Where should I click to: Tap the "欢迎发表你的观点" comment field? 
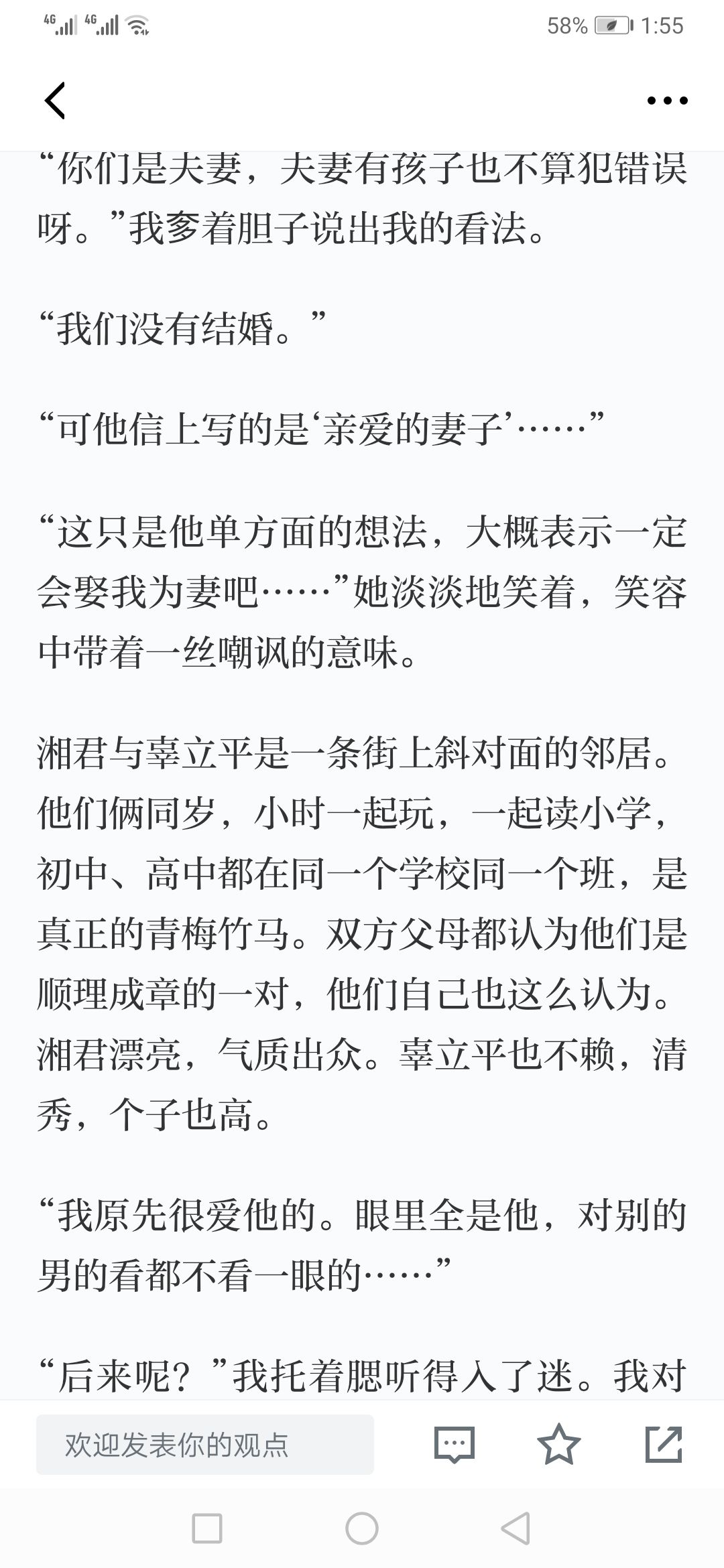click(x=205, y=1445)
